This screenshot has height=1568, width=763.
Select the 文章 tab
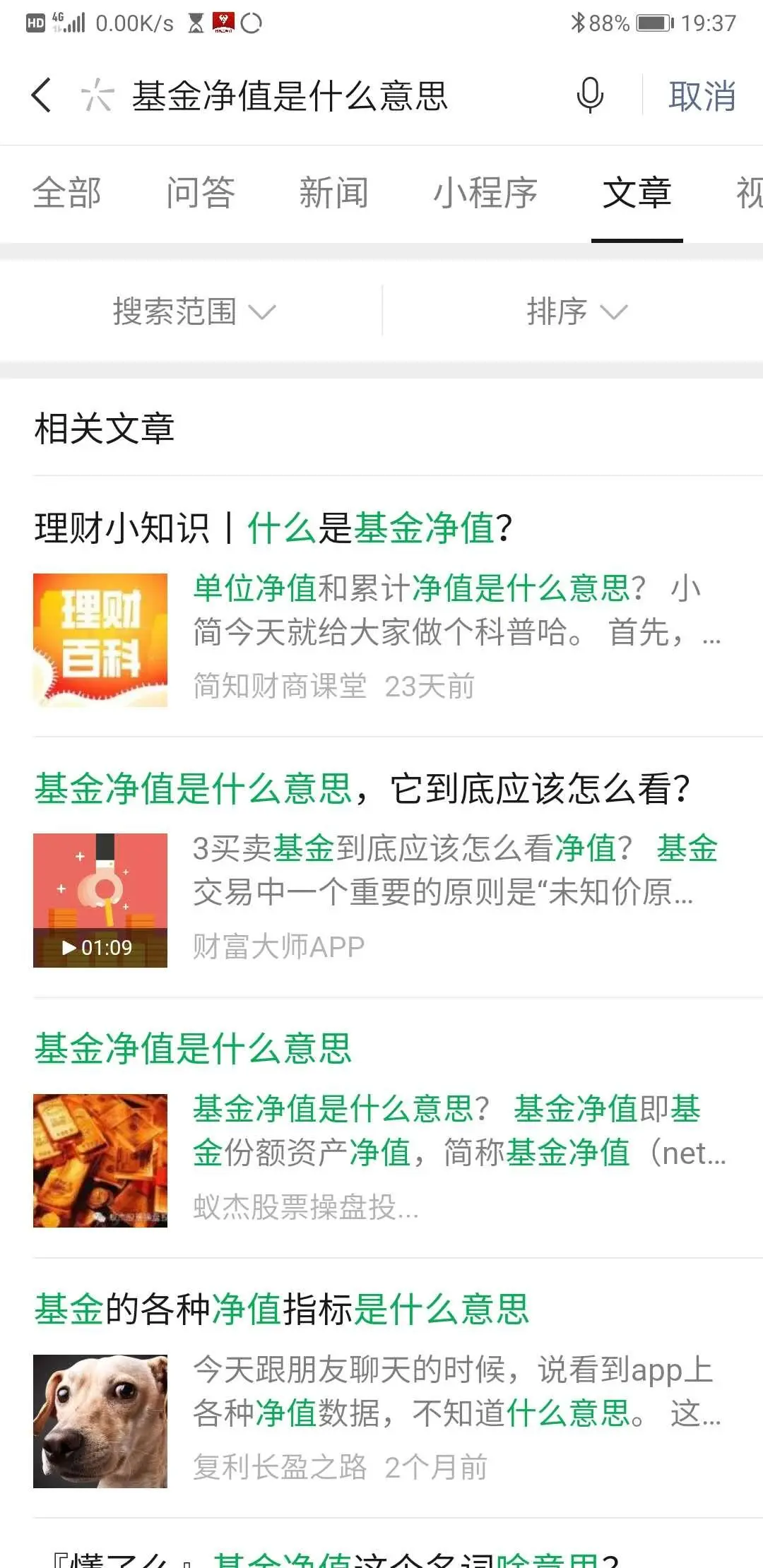point(637,193)
